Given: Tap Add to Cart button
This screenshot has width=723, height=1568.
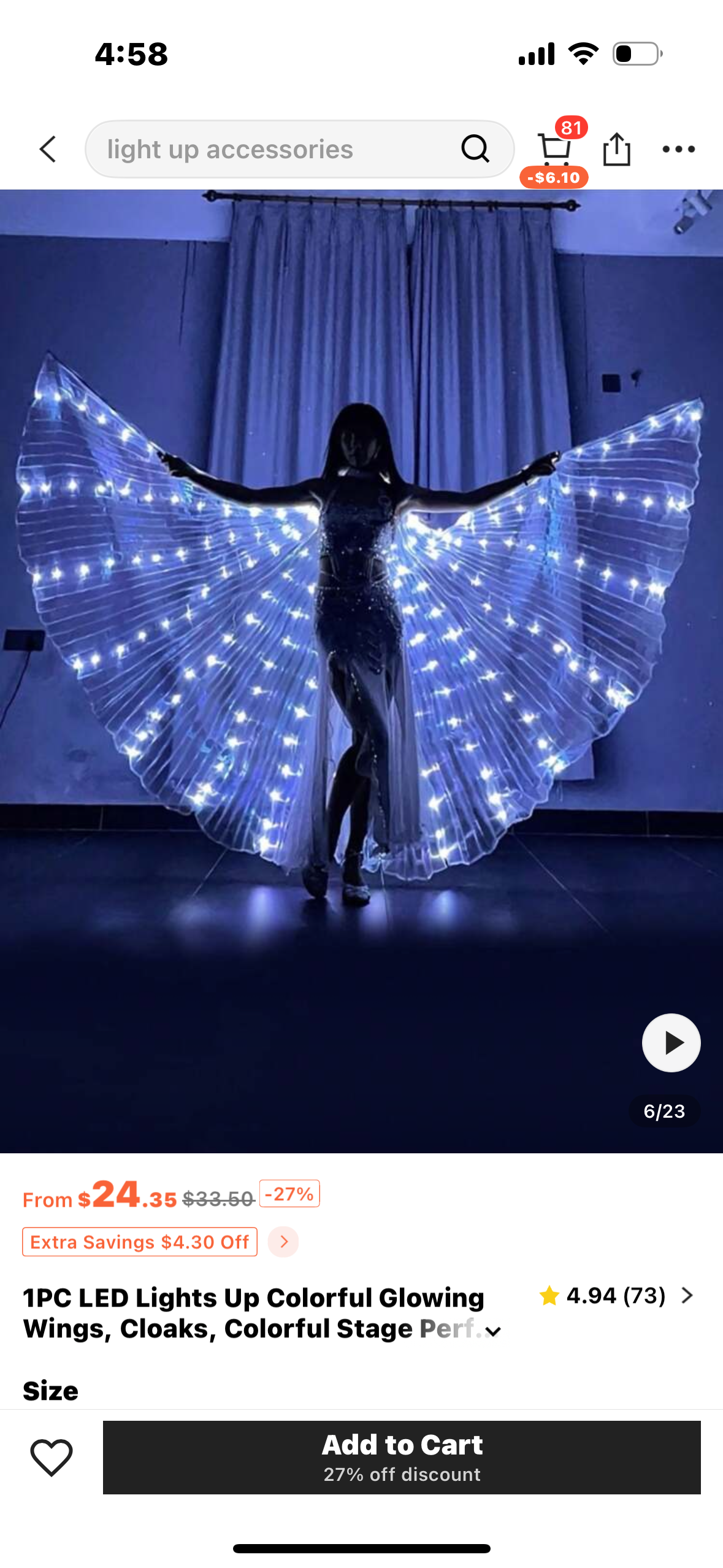Looking at the screenshot, I should pos(402,1457).
